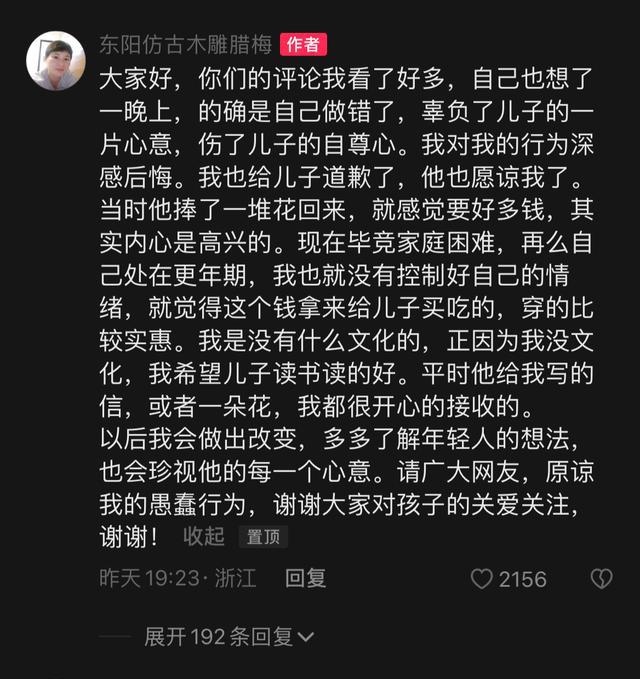Reply to this comment via 回复
Image resolution: width=640 pixels, height=679 pixels.
coord(305,578)
